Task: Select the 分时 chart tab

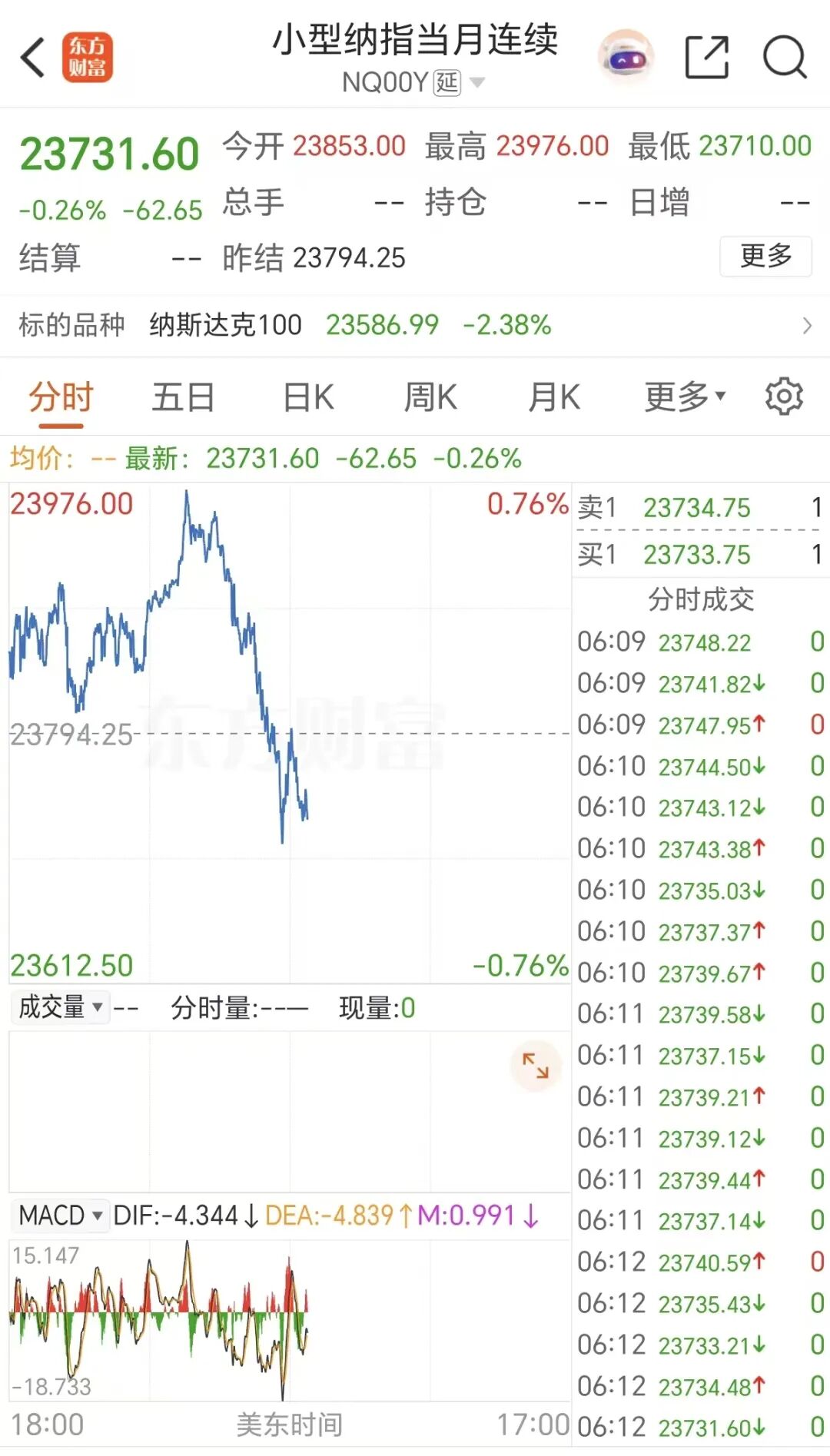Action: tap(61, 397)
